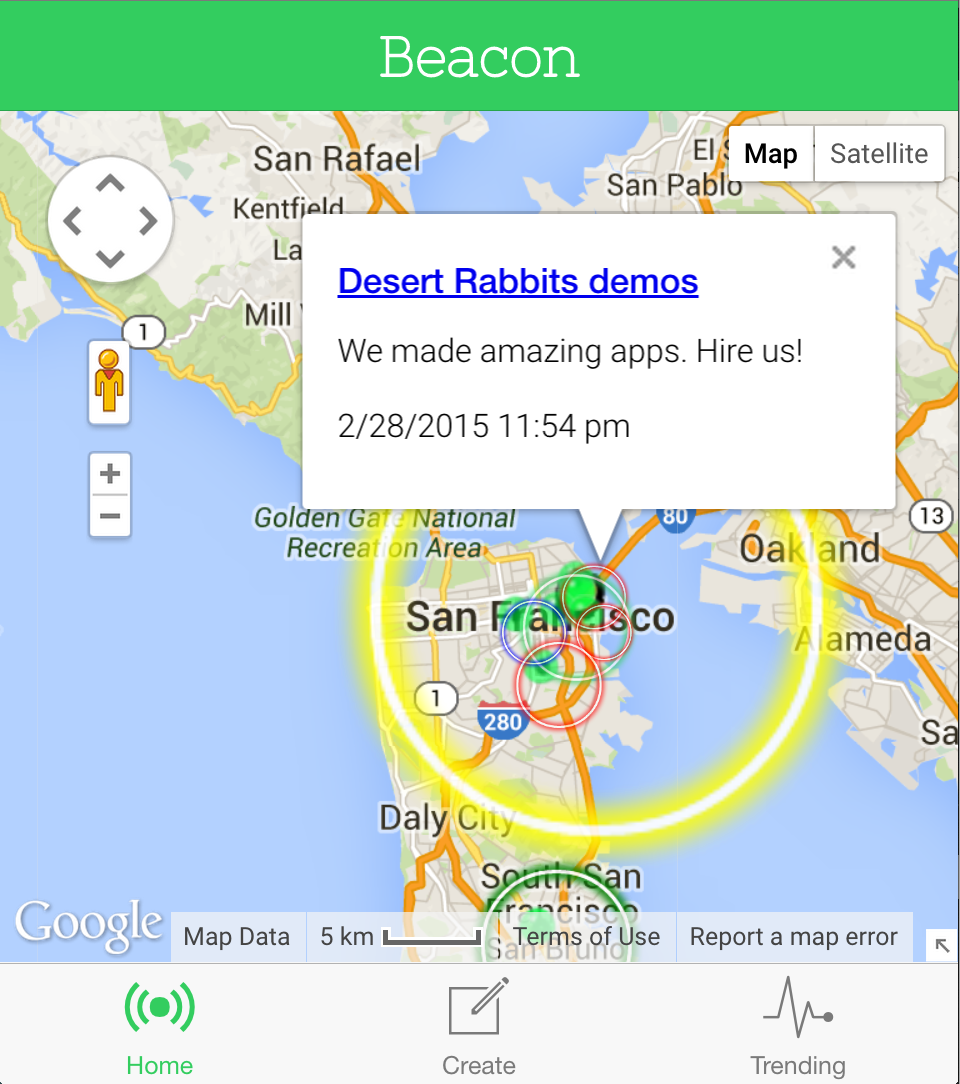
Task: Switch to Satellite map view
Action: click(878, 153)
